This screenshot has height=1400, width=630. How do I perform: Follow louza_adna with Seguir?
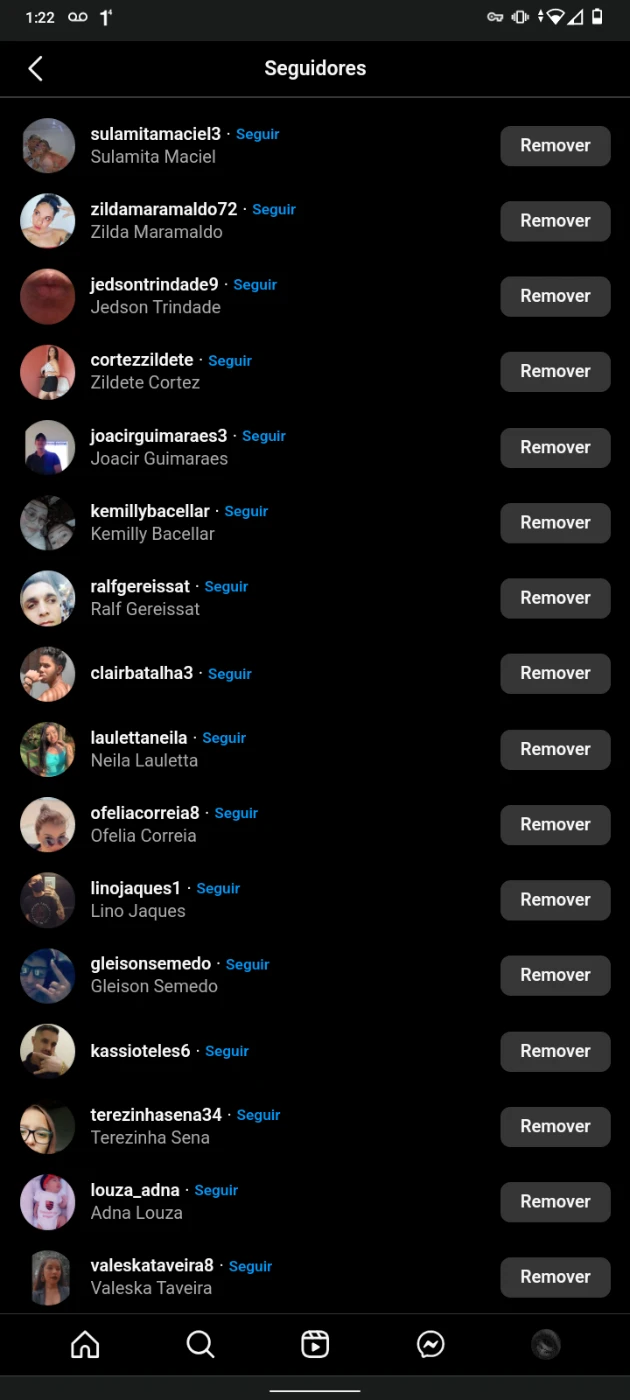(x=216, y=1190)
